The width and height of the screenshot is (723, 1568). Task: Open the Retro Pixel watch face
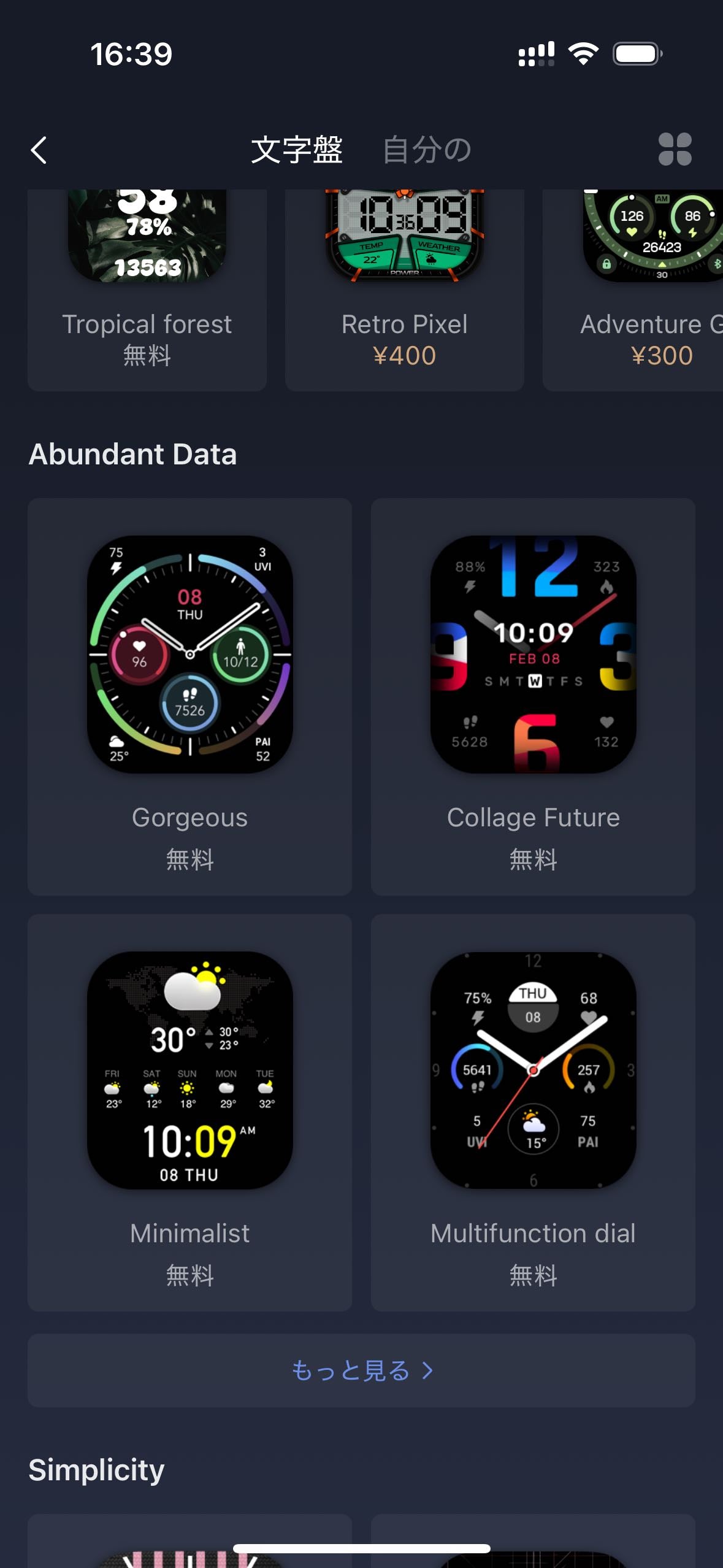pos(404,288)
